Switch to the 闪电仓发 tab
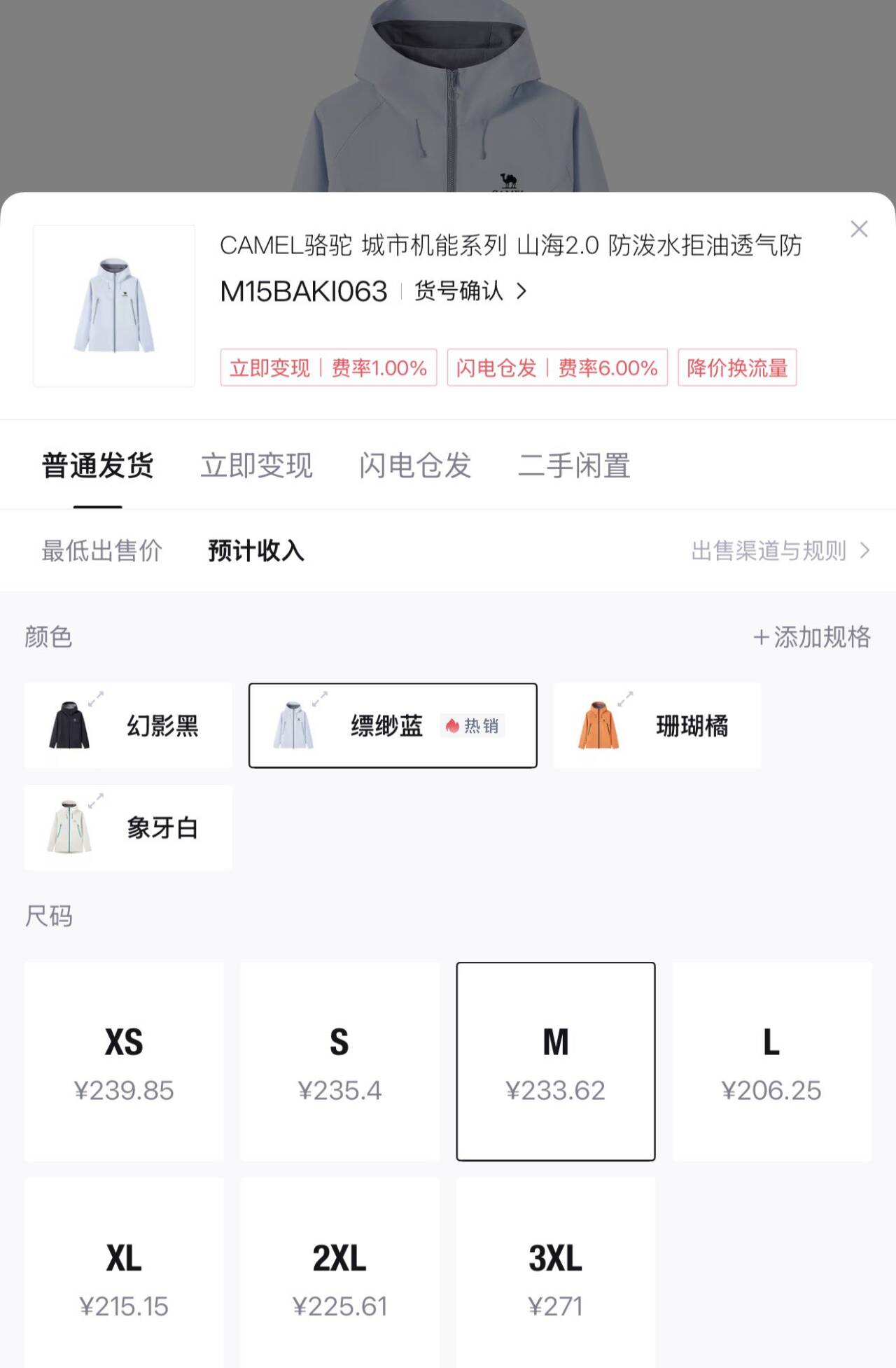Screen dimensions: 896x1368 [415, 466]
